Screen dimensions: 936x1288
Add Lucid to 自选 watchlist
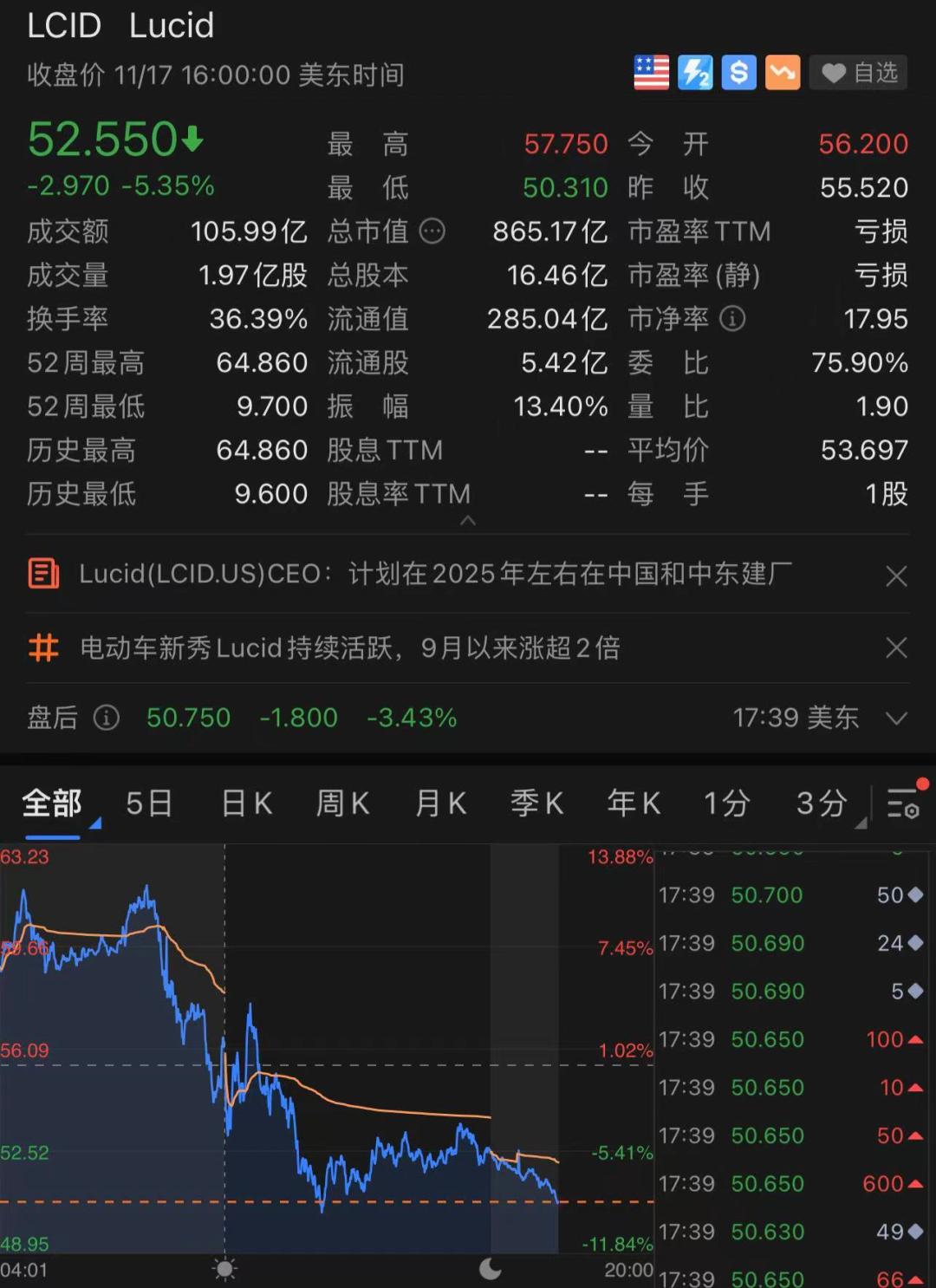[858, 73]
